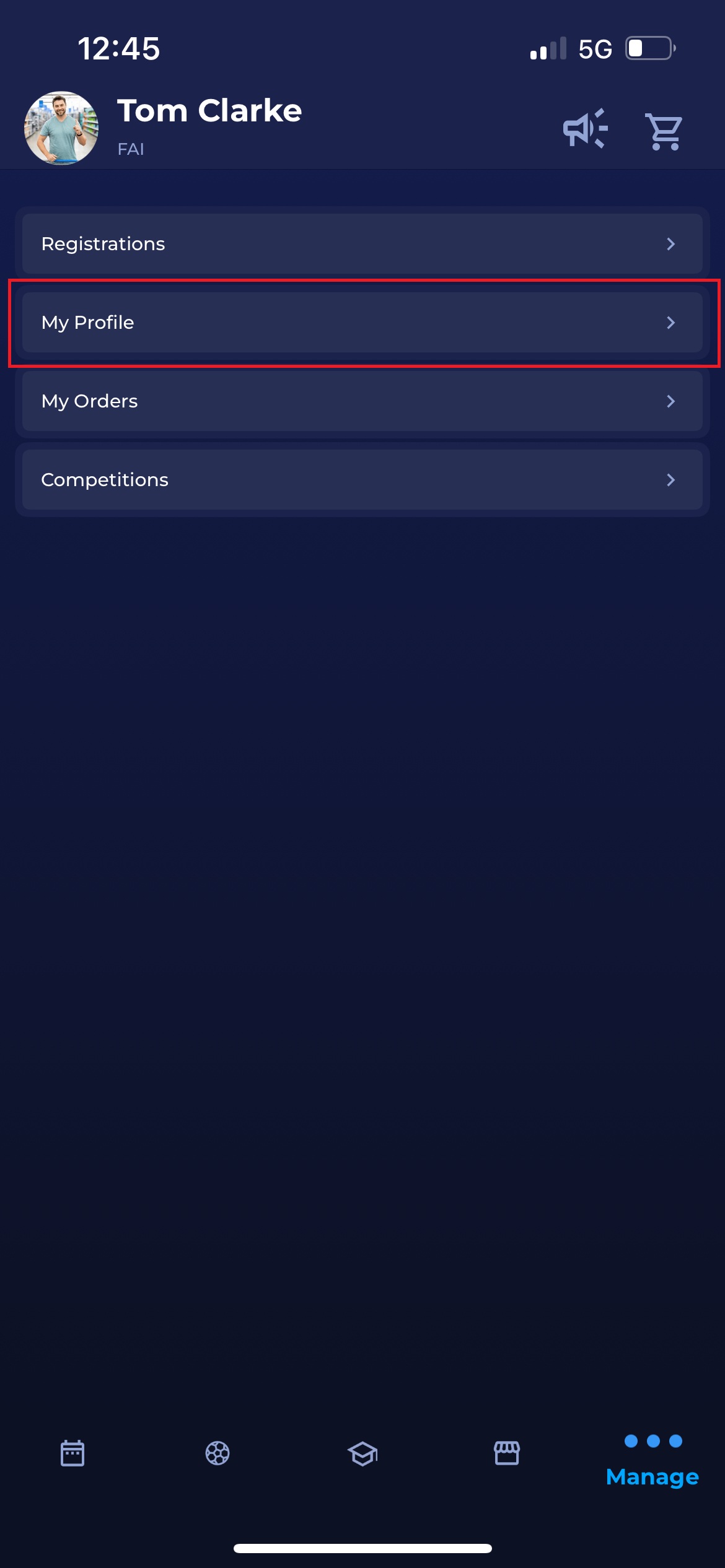Screen dimensions: 725x1568
Task: Switch to the store tab
Action: click(507, 1453)
